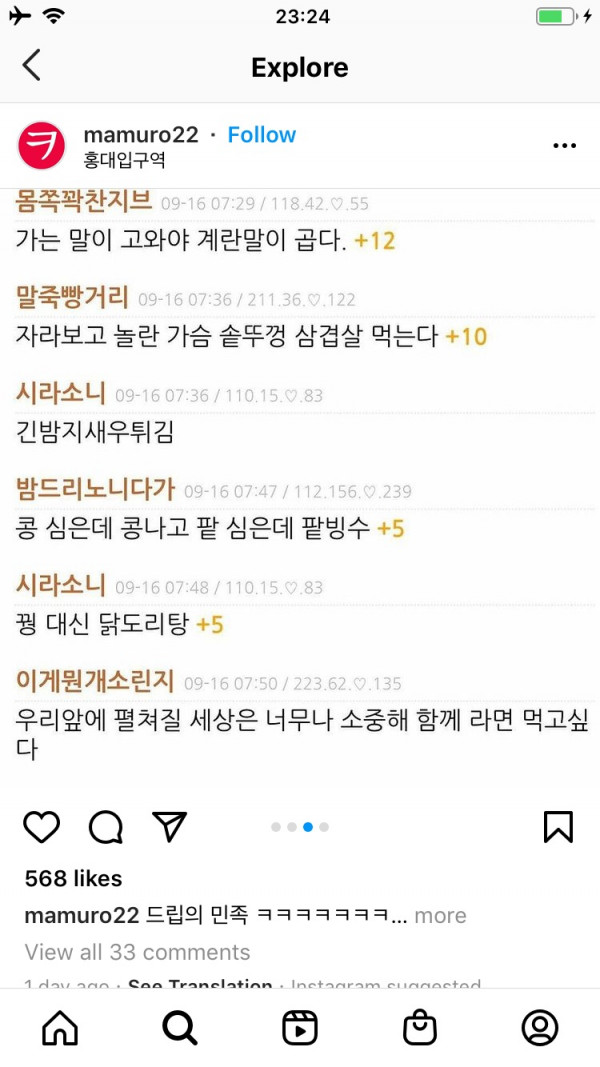View the 568 likes list
This screenshot has width=600, height=1067.
point(73,879)
